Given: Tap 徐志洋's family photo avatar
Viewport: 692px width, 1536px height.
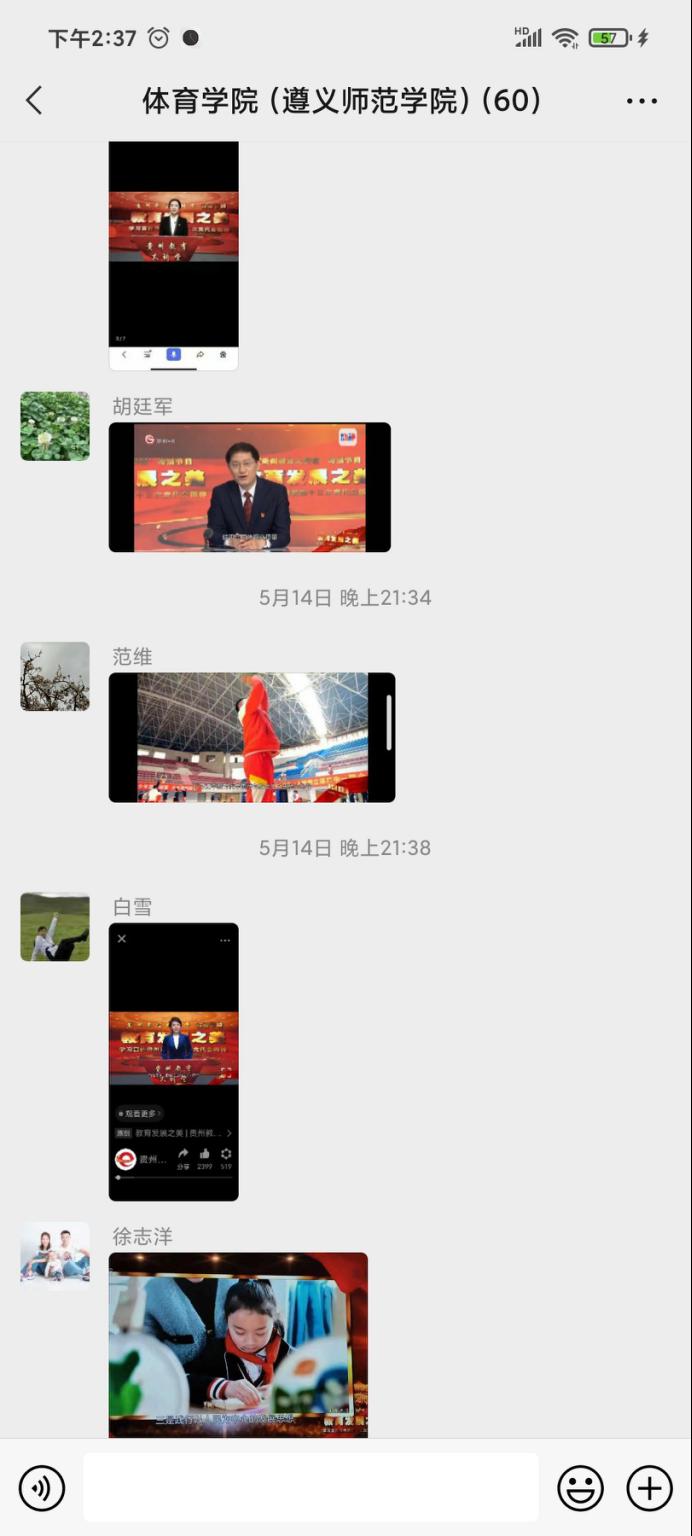Looking at the screenshot, I should point(55,1256).
